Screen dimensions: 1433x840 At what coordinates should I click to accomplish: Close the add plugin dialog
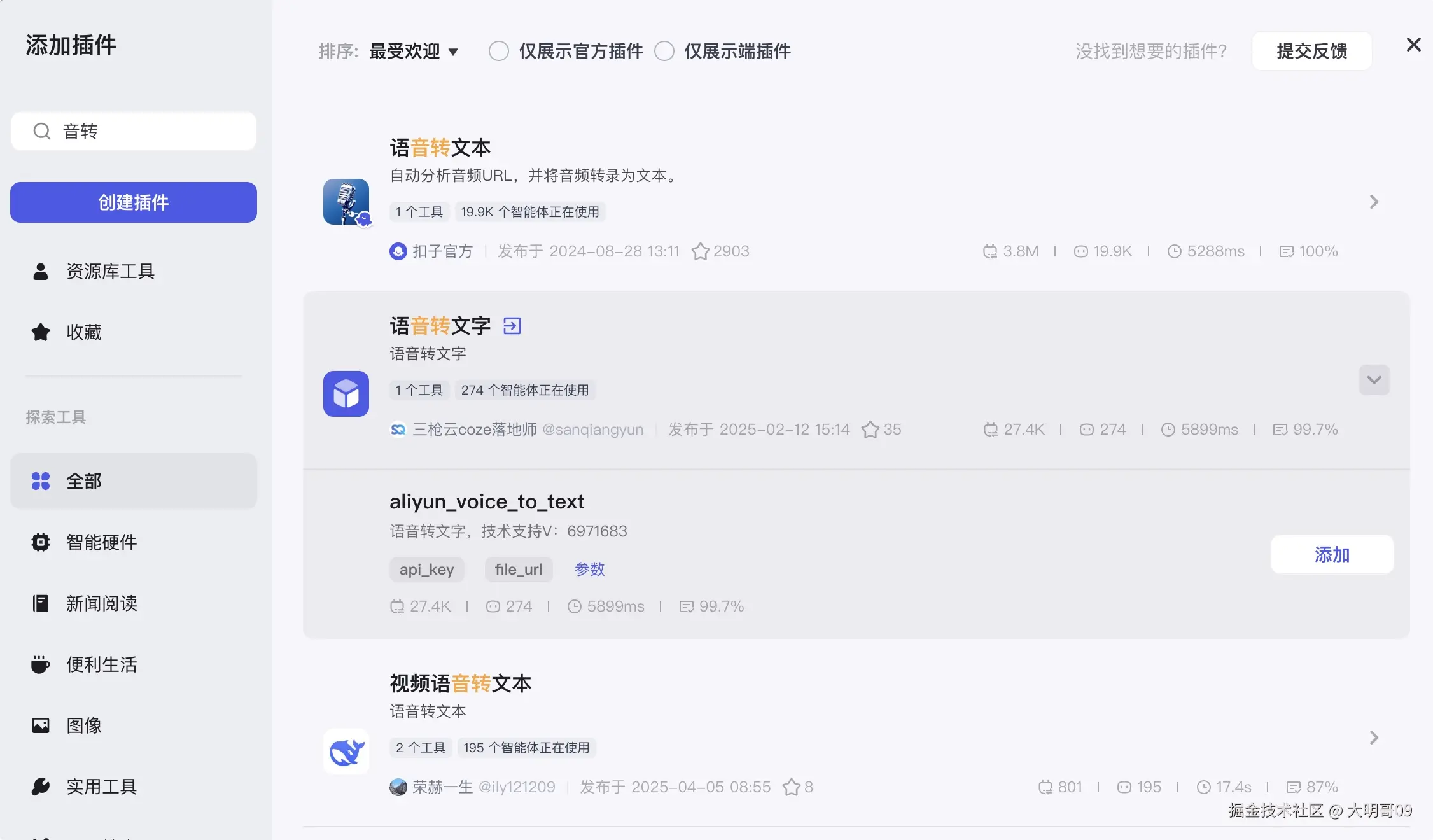click(x=1413, y=45)
